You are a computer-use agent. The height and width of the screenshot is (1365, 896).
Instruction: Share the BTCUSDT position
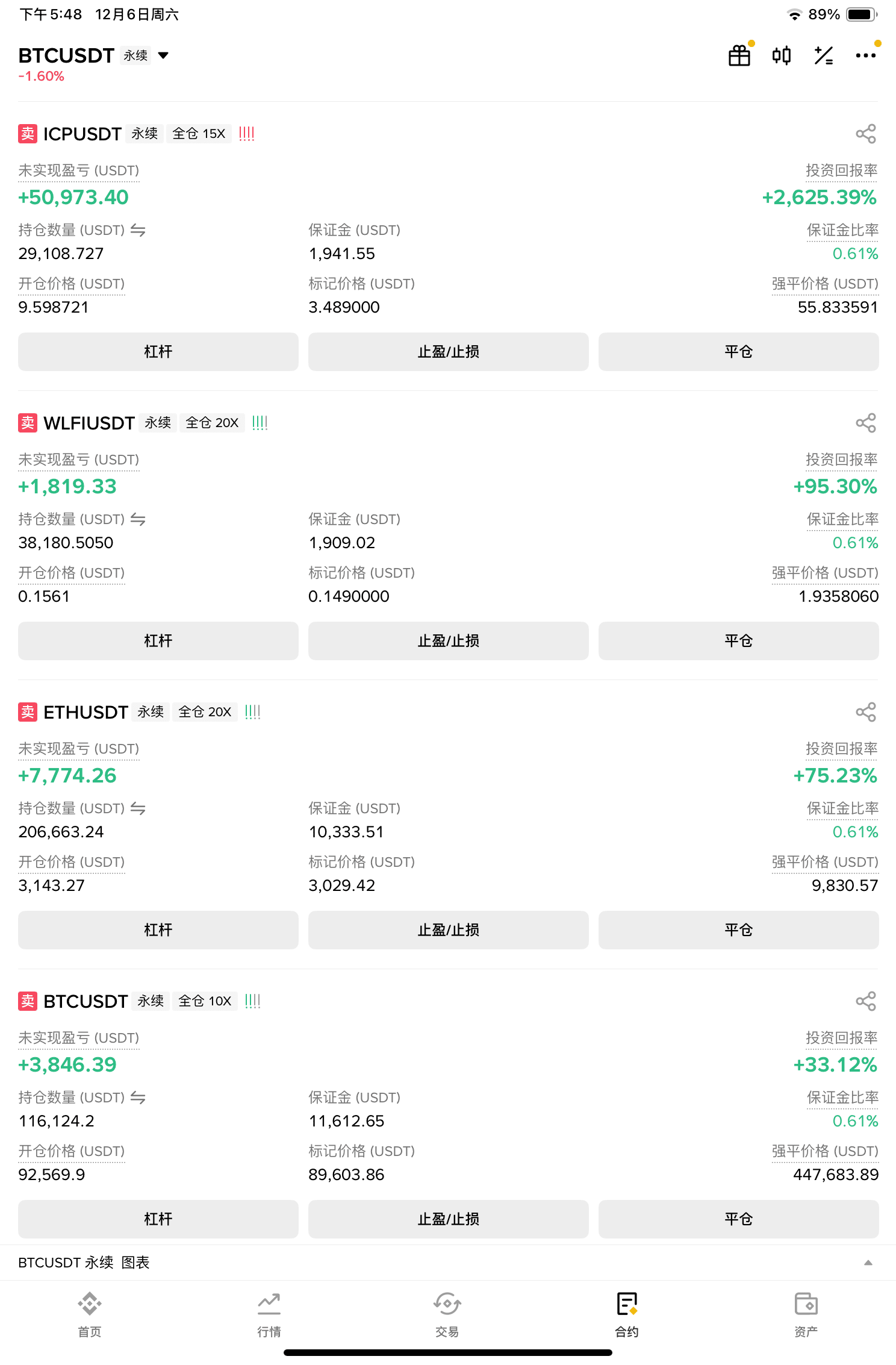point(865,1001)
